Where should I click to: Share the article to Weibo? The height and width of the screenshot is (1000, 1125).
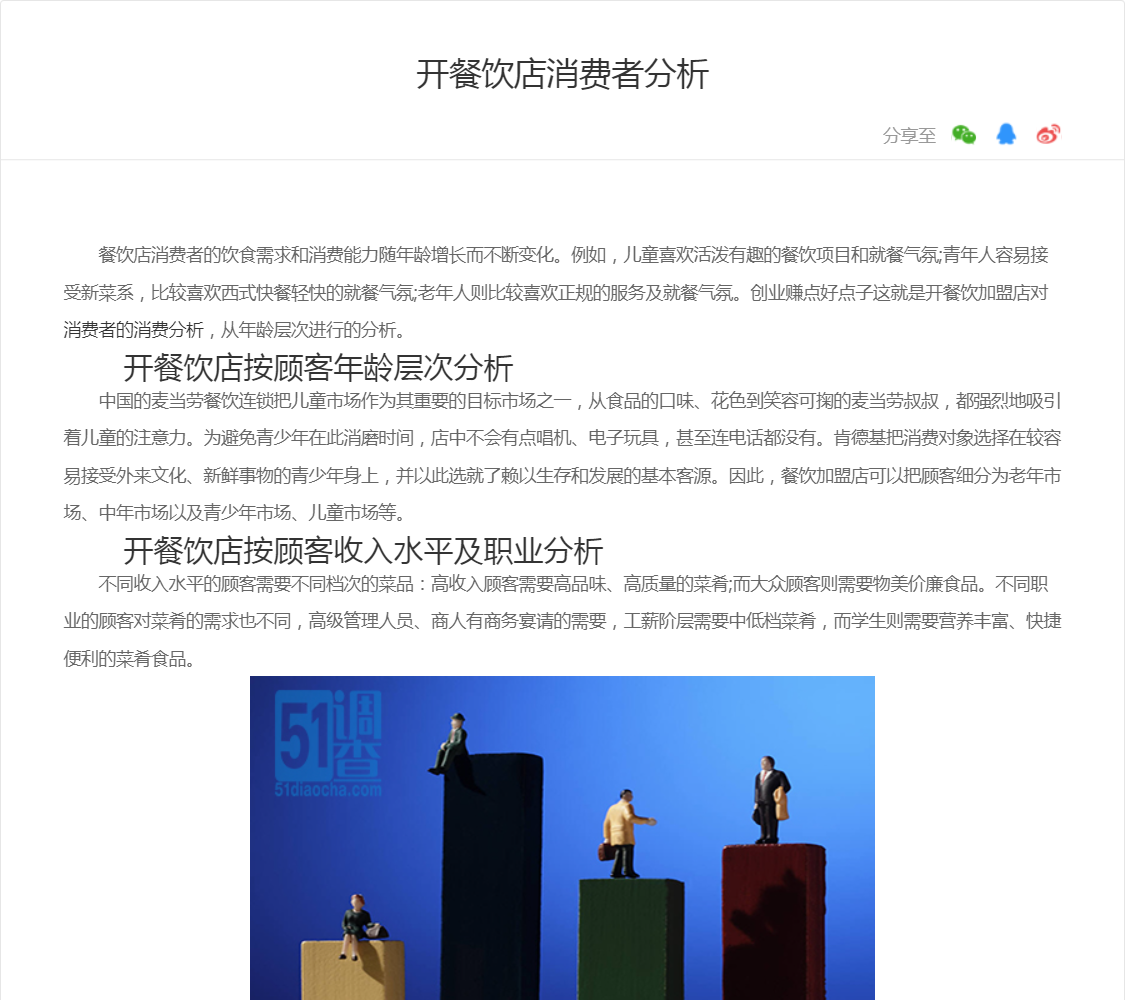[x=1047, y=135]
